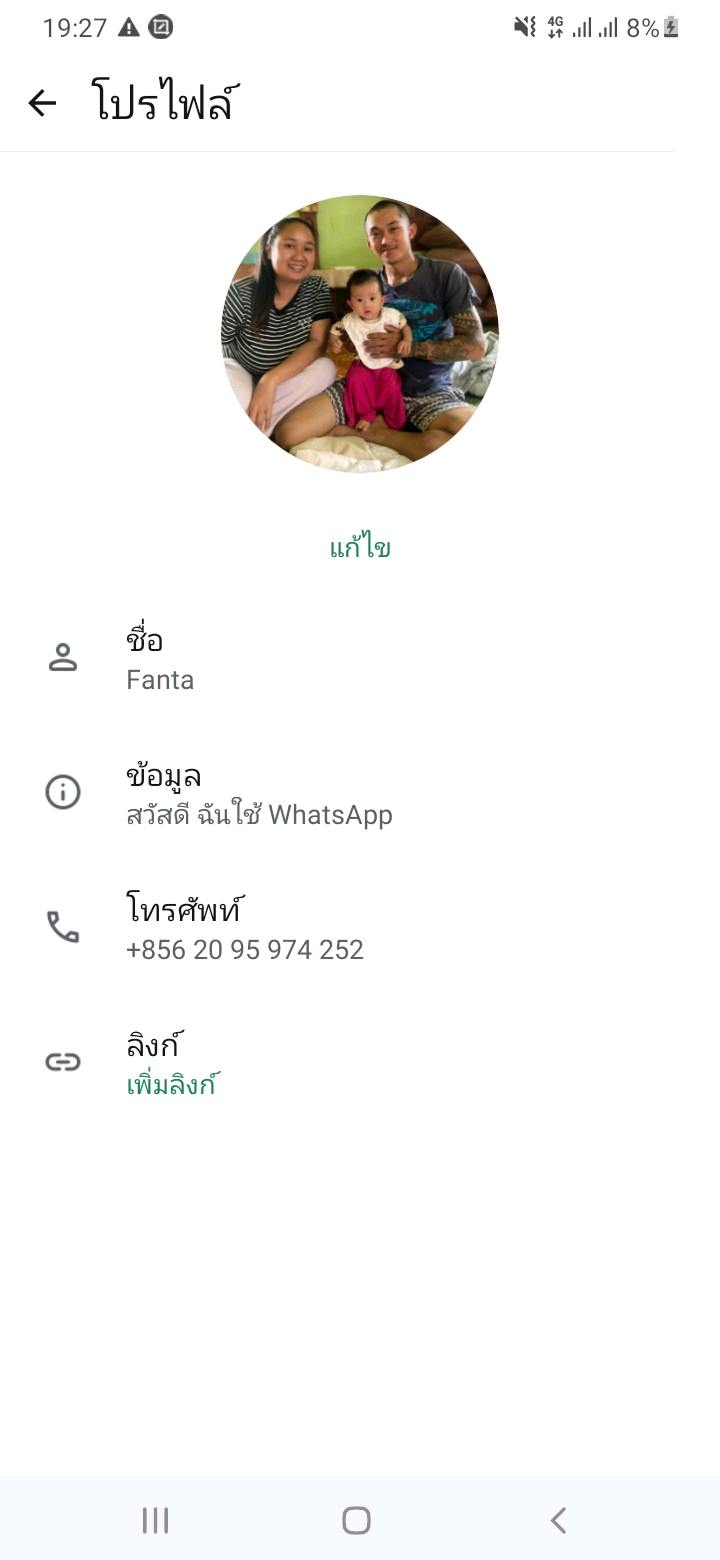Go to the home screen from the navigation bar

tap(357, 1520)
